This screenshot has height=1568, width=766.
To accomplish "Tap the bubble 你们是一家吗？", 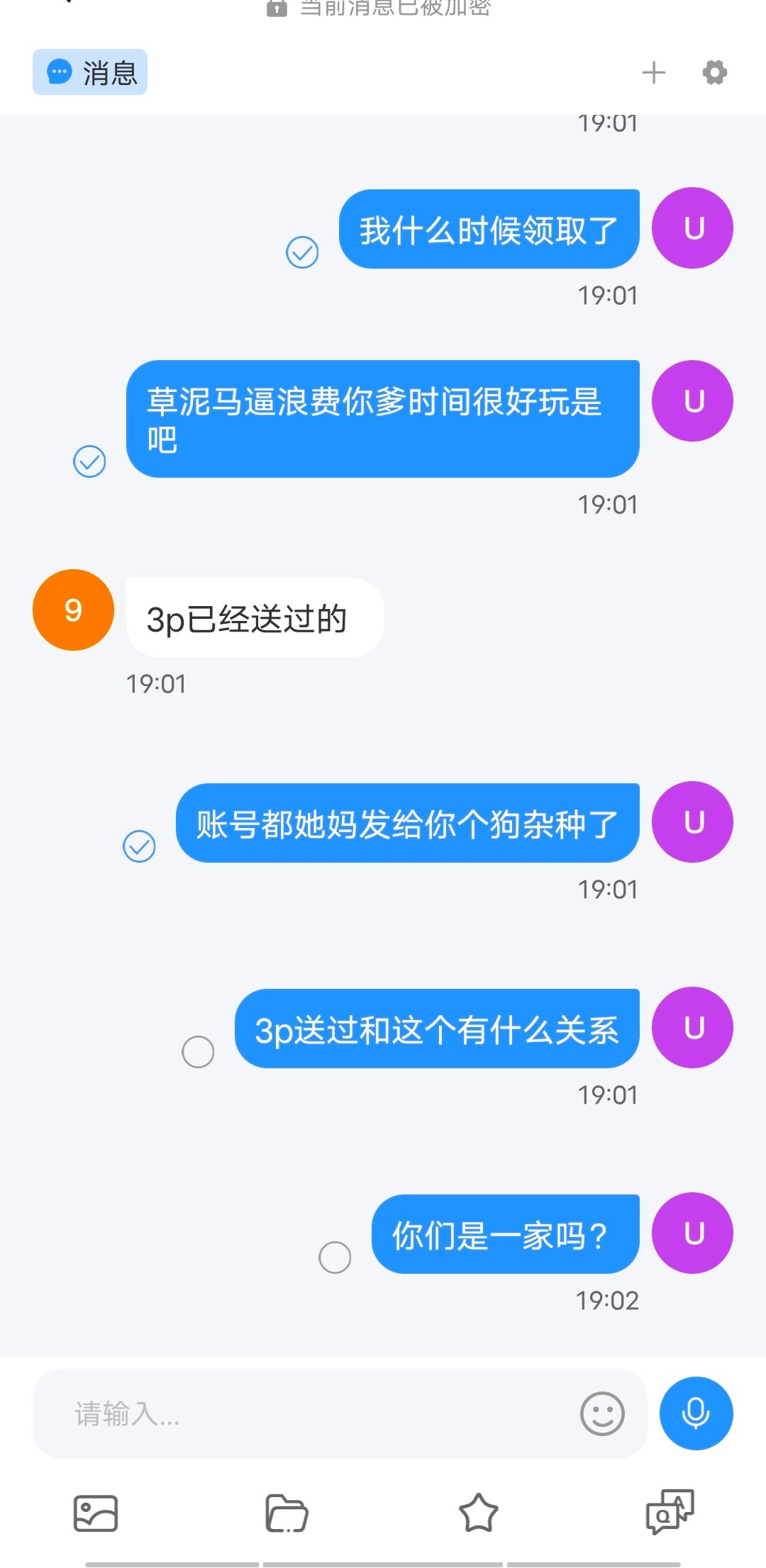I will click(x=506, y=1234).
